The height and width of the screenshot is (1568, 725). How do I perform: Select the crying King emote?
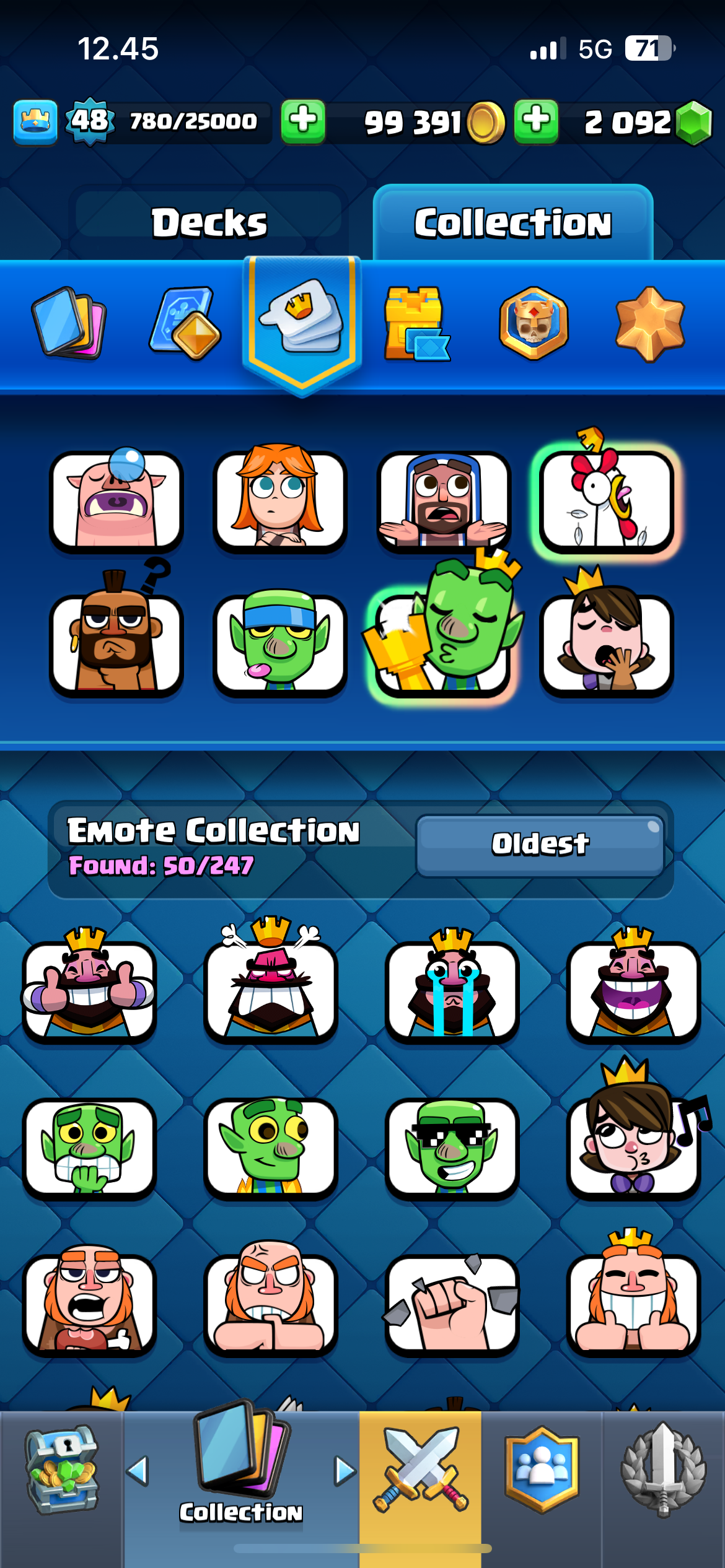pyautogui.click(x=452, y=985)
